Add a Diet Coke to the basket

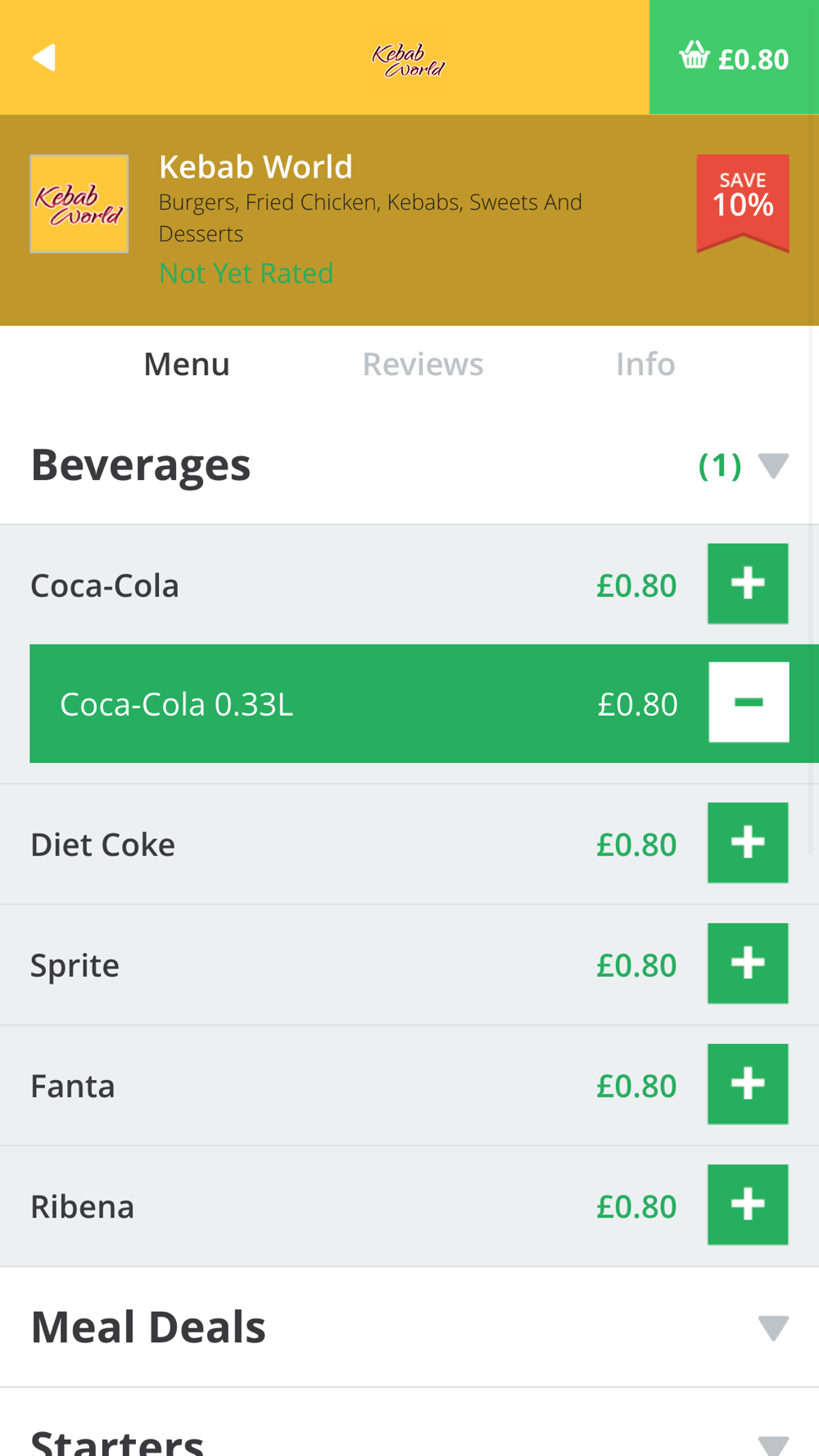[748, 843]
